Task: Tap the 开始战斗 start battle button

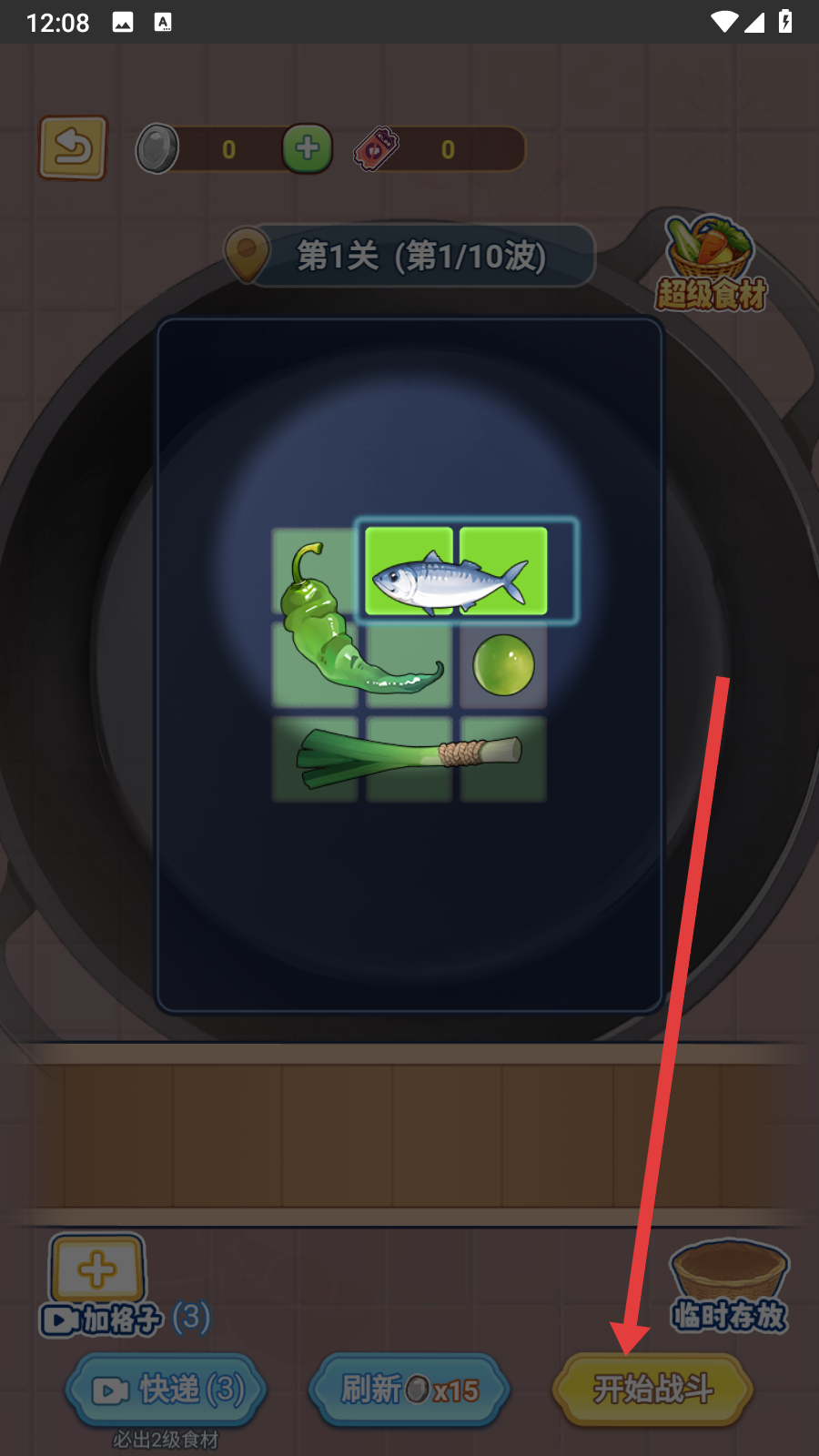Action: pos(652,1389)
